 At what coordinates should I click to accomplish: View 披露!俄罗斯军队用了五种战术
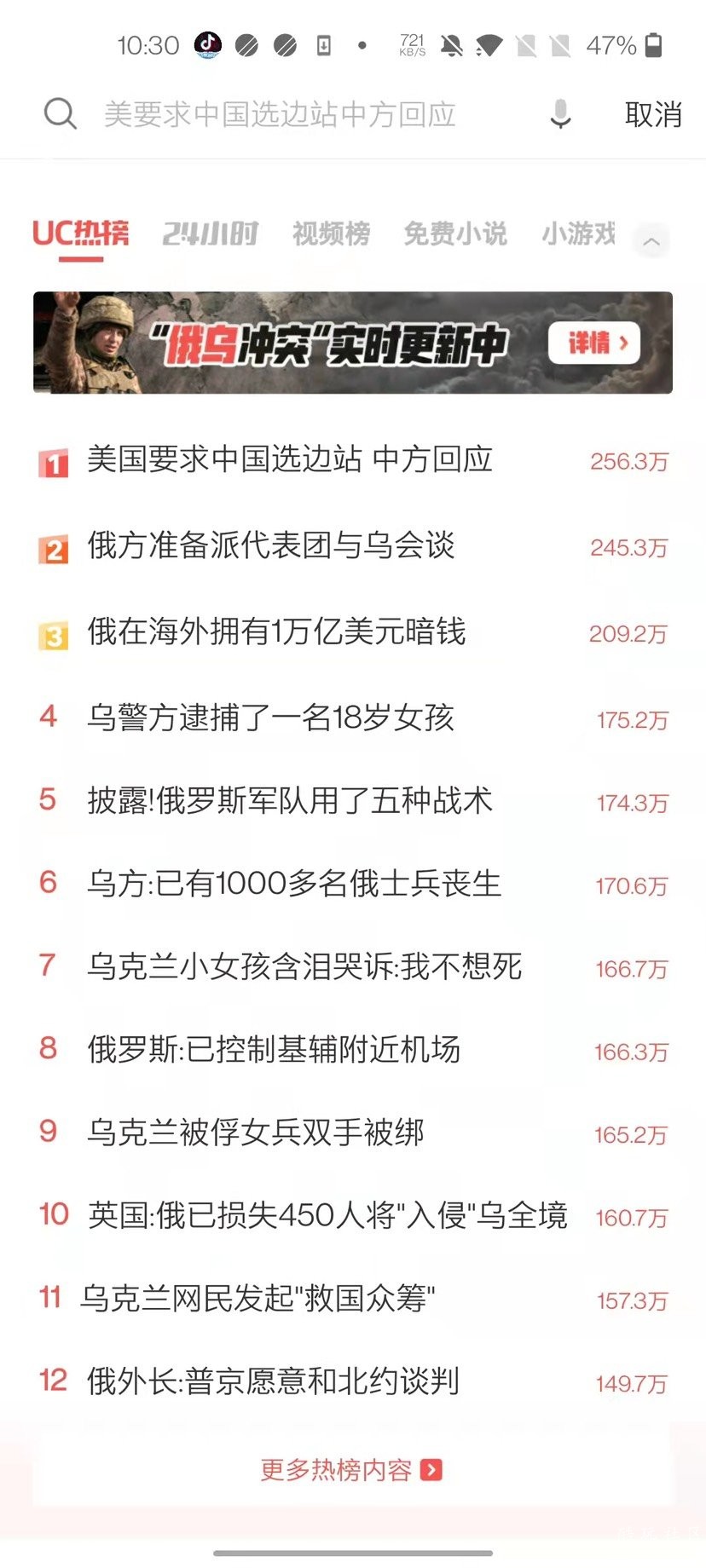click(x=290, y=801)
